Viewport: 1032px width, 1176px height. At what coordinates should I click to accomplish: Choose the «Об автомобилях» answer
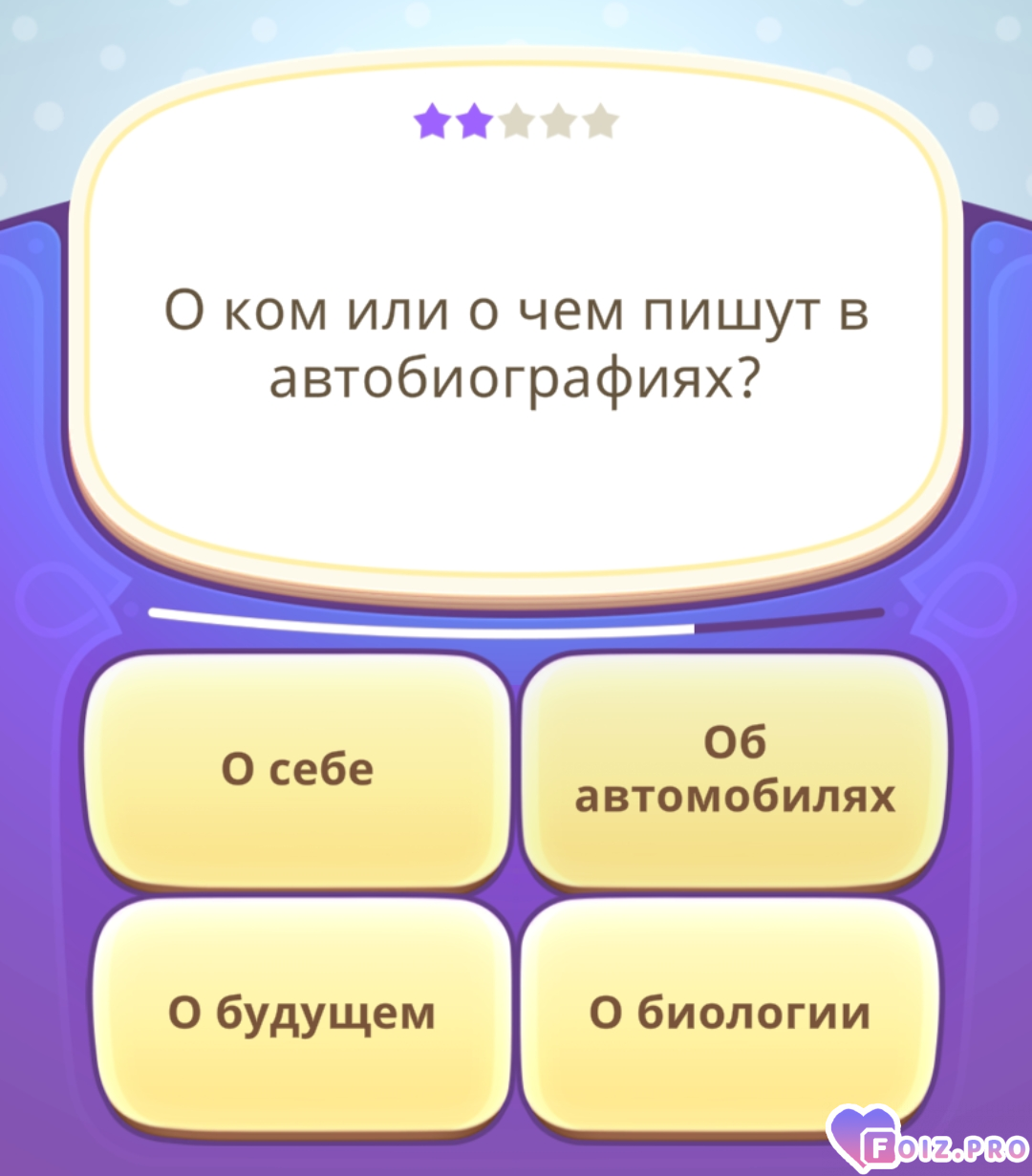(734, 769)
